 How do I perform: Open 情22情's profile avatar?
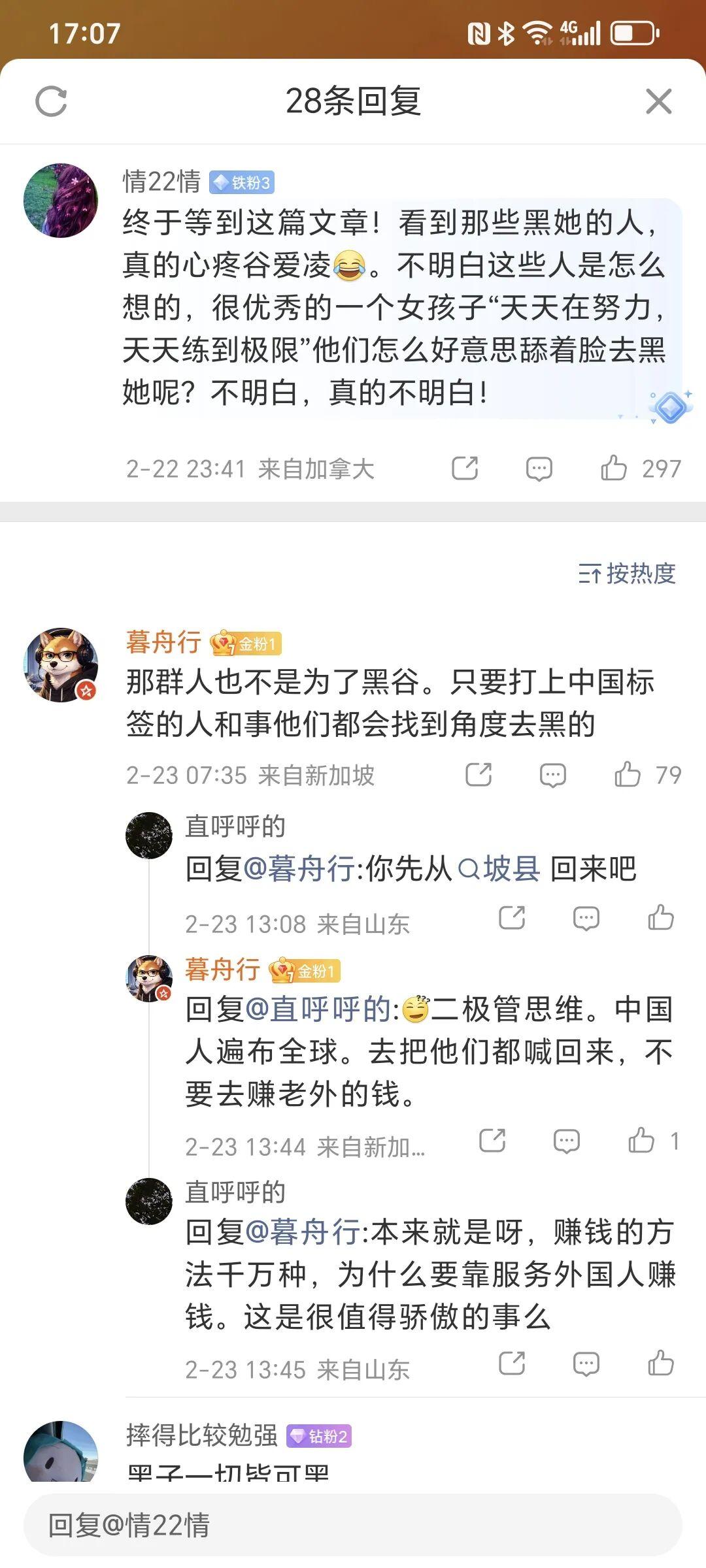61,200
